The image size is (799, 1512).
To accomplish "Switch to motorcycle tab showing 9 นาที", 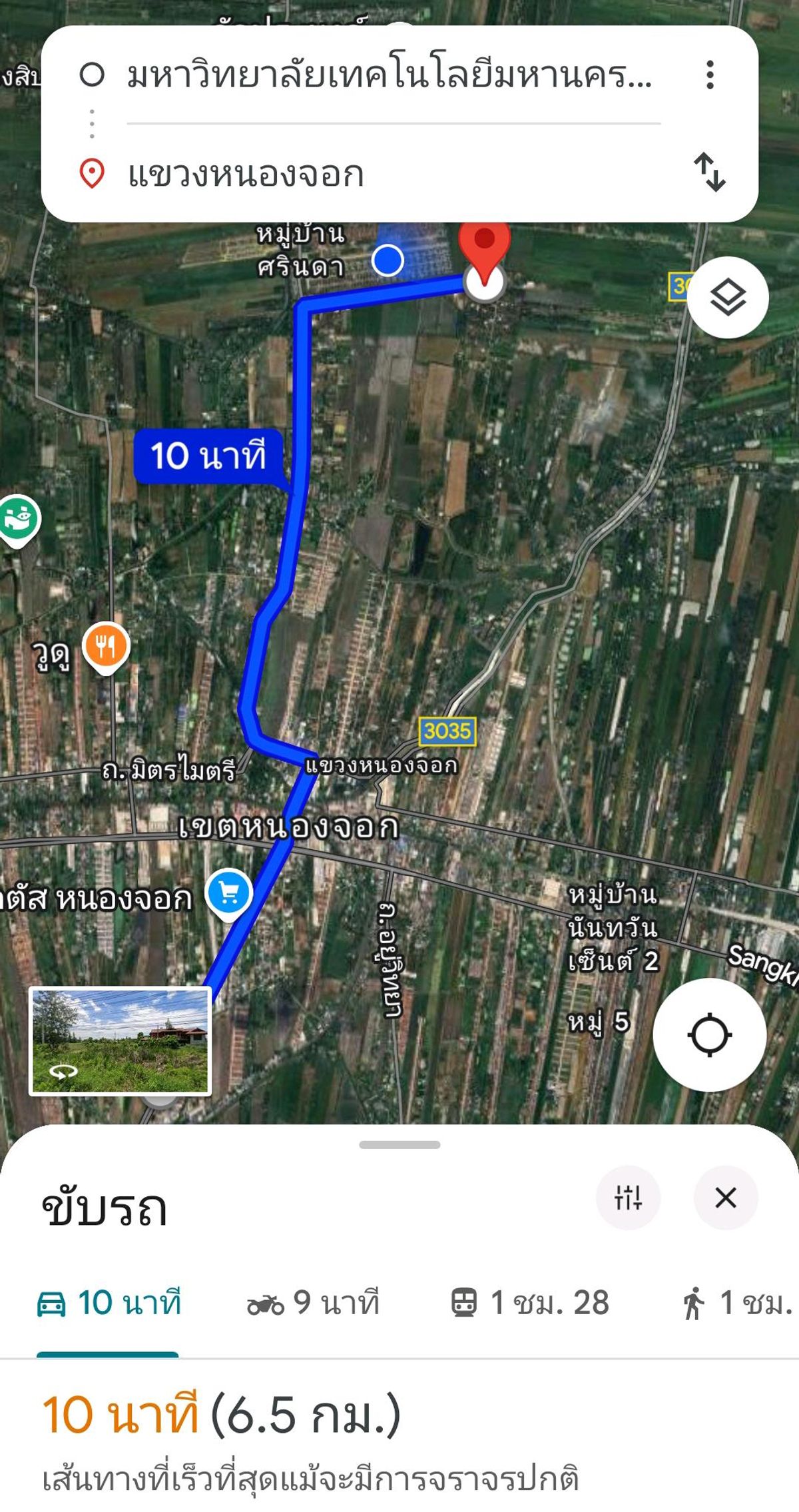I will [x=313, y=1304].
